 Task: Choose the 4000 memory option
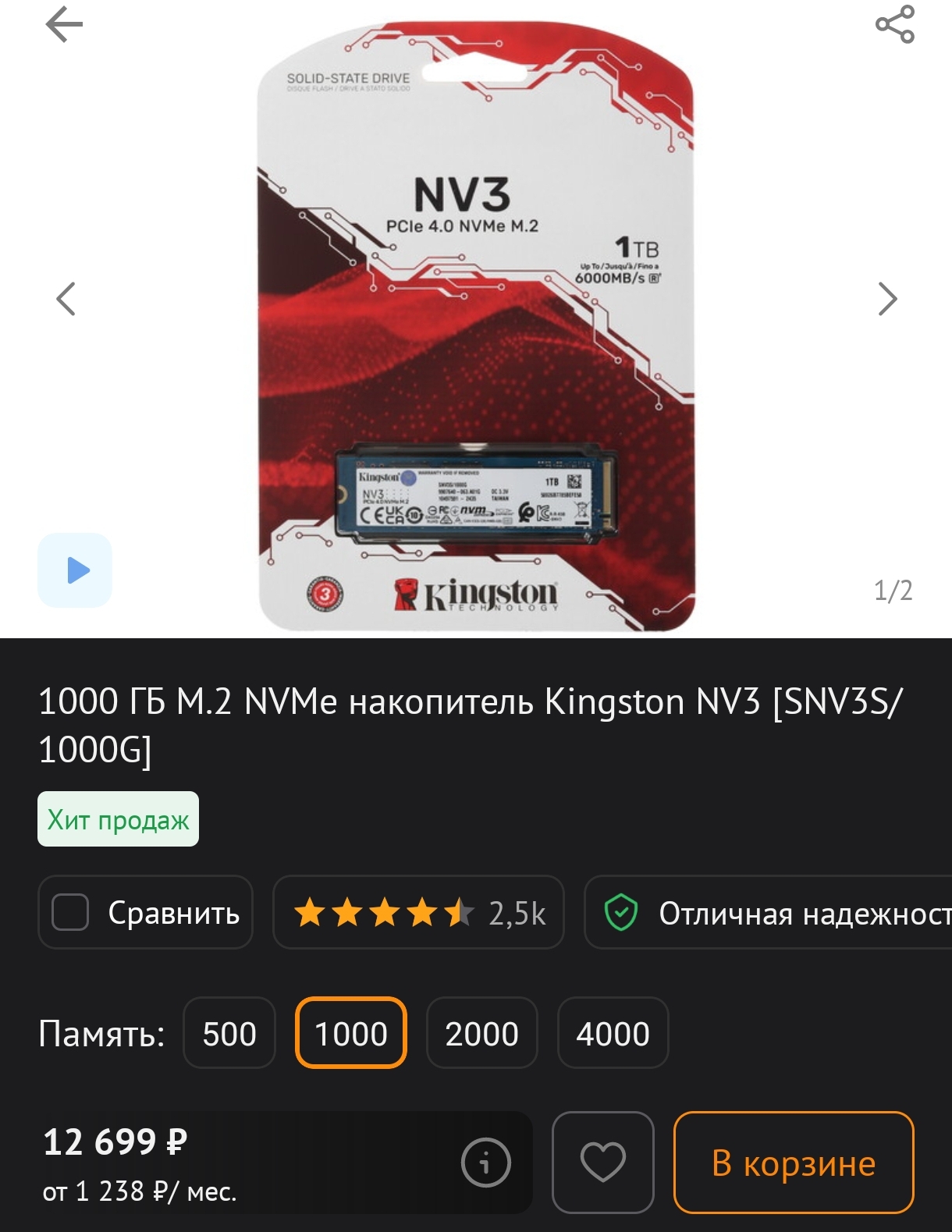[x=613, y=1033]
